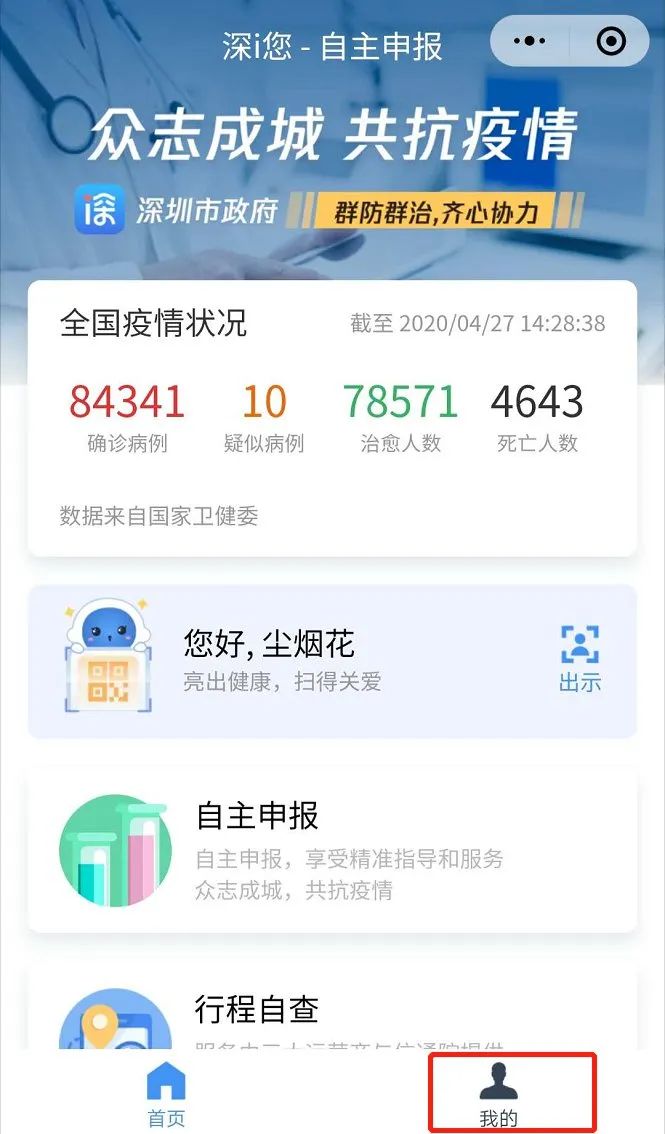Open the 行程自查 card

(x=332, y=1010)
